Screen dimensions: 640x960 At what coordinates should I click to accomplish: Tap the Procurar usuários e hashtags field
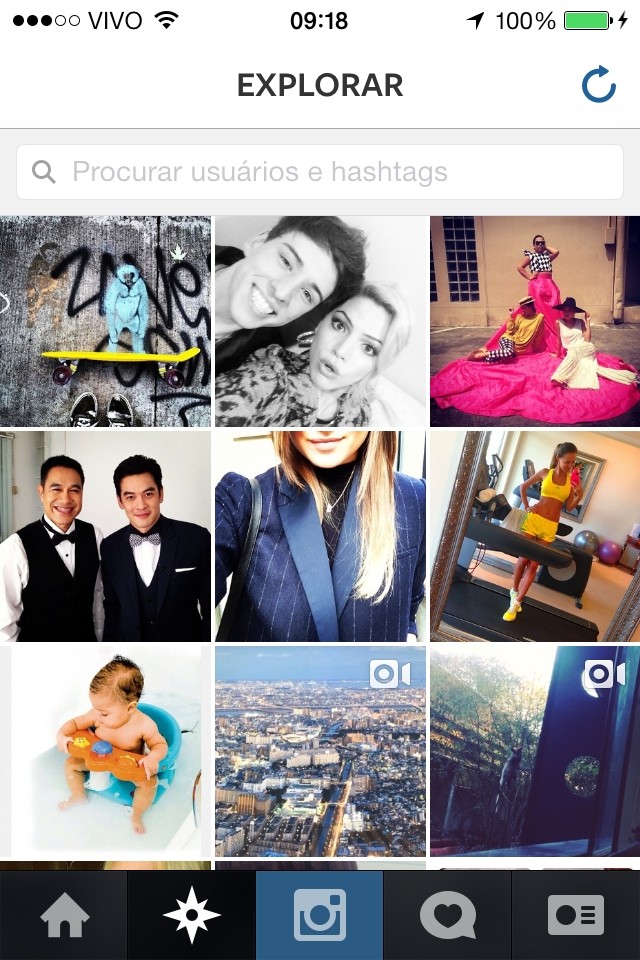[x=320, y=172]
